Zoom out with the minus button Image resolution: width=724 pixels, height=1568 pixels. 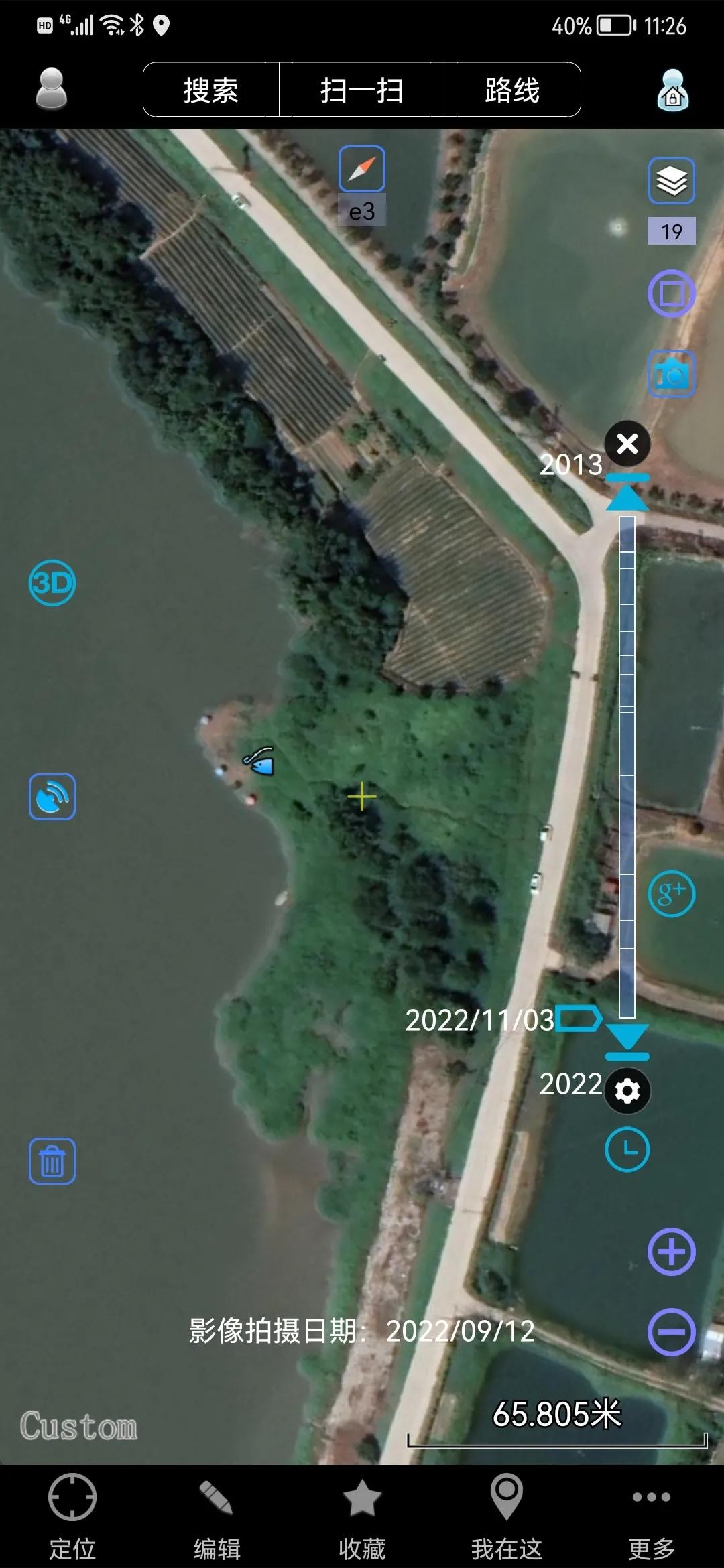[x=671, y=1331]
